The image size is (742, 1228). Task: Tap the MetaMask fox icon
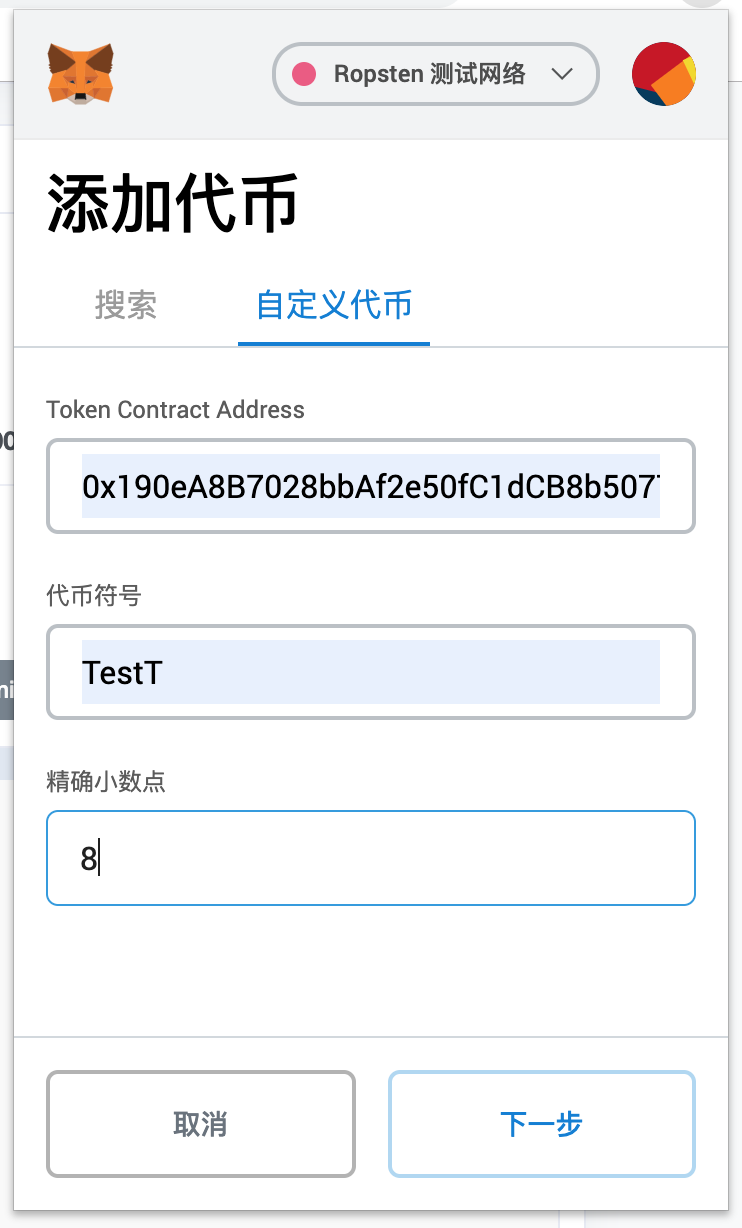[x=80, y=73]
